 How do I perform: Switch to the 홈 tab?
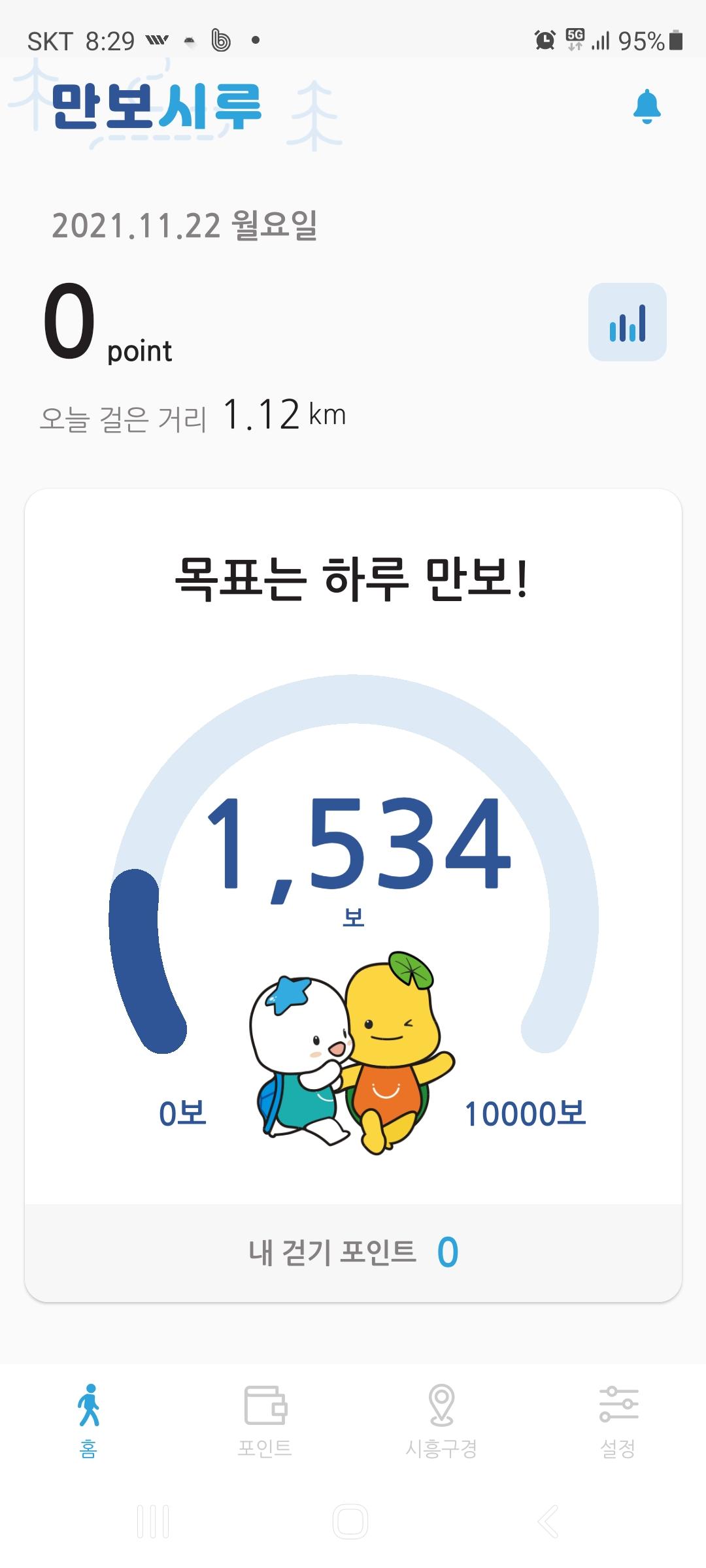(88, 1420)
